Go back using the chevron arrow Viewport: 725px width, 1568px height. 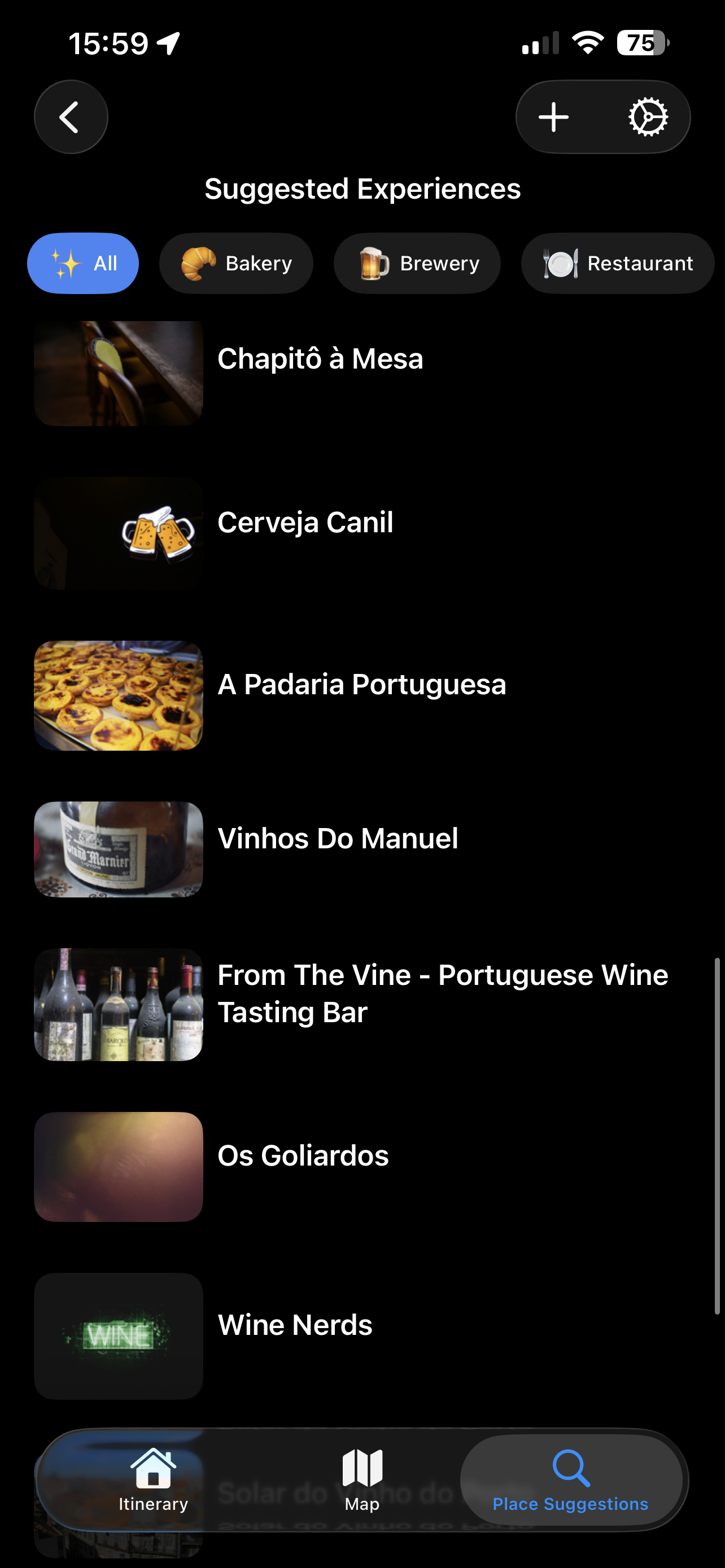(x=71, y=116)
